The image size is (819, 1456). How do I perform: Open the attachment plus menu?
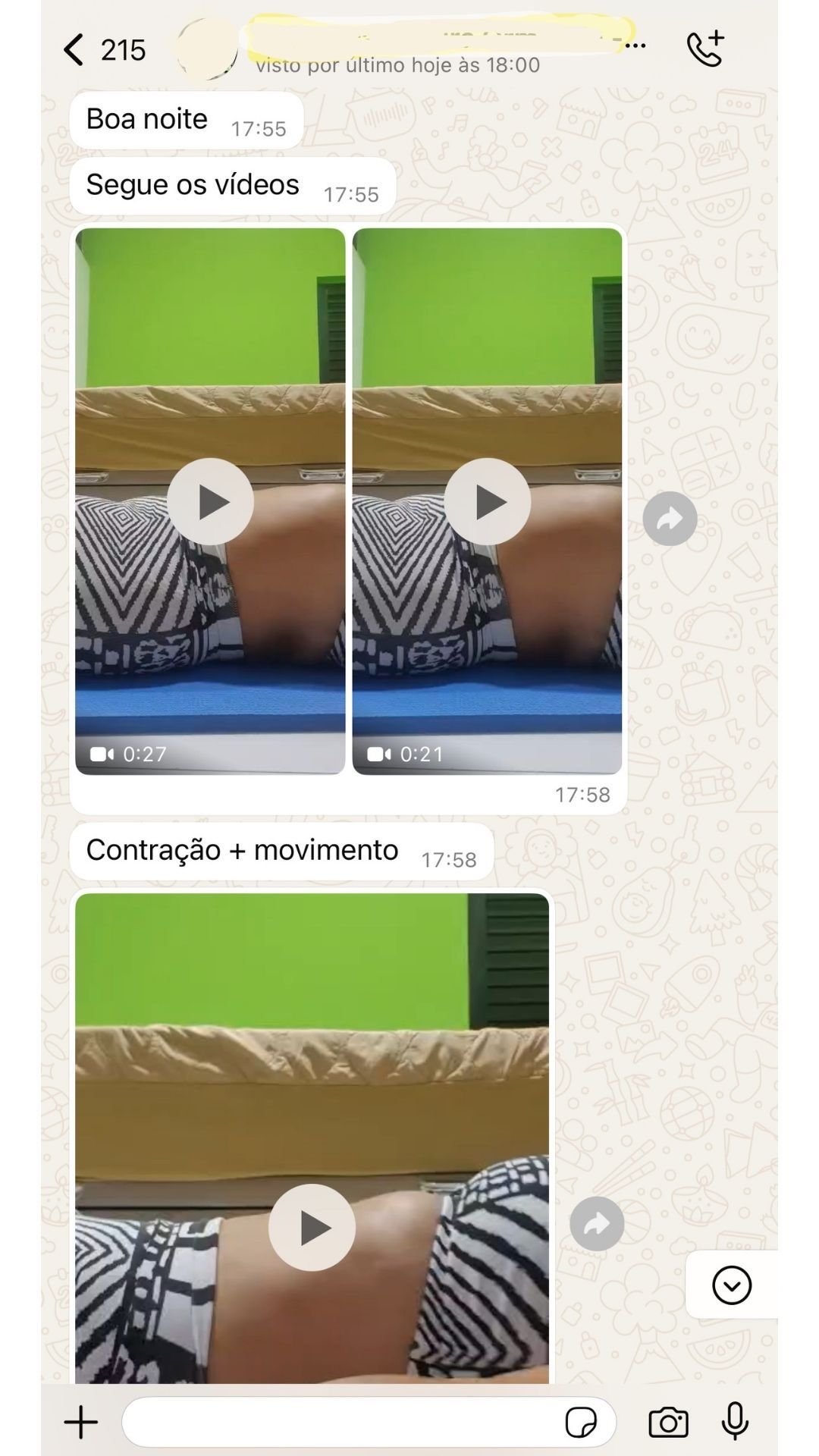(81, 1422)
